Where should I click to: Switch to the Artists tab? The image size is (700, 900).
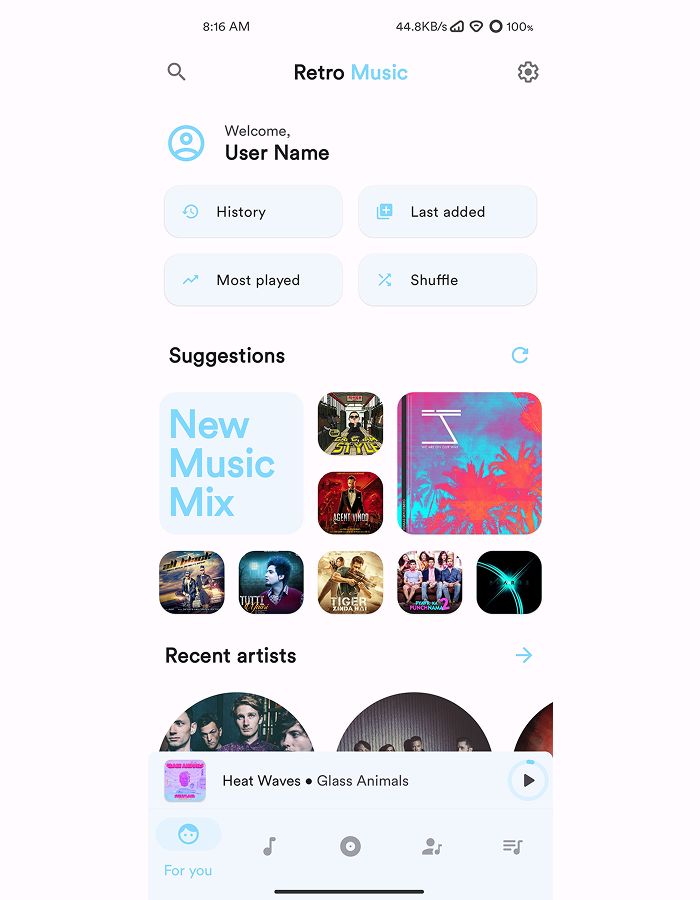pyautogui.click(x=432, y=847)
